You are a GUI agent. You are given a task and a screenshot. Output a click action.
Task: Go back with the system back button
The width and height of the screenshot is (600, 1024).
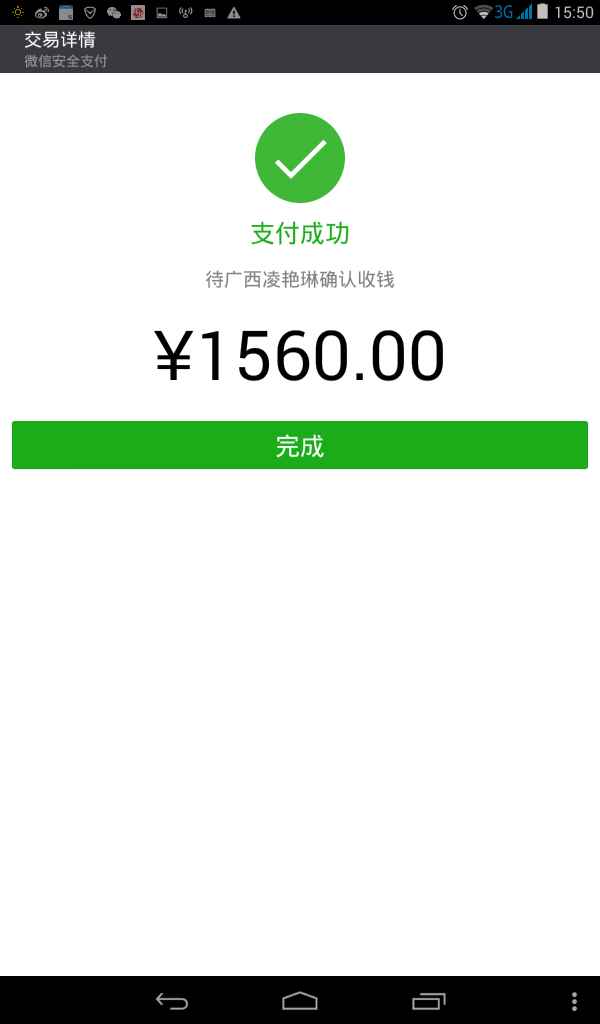click(172, 1000)
